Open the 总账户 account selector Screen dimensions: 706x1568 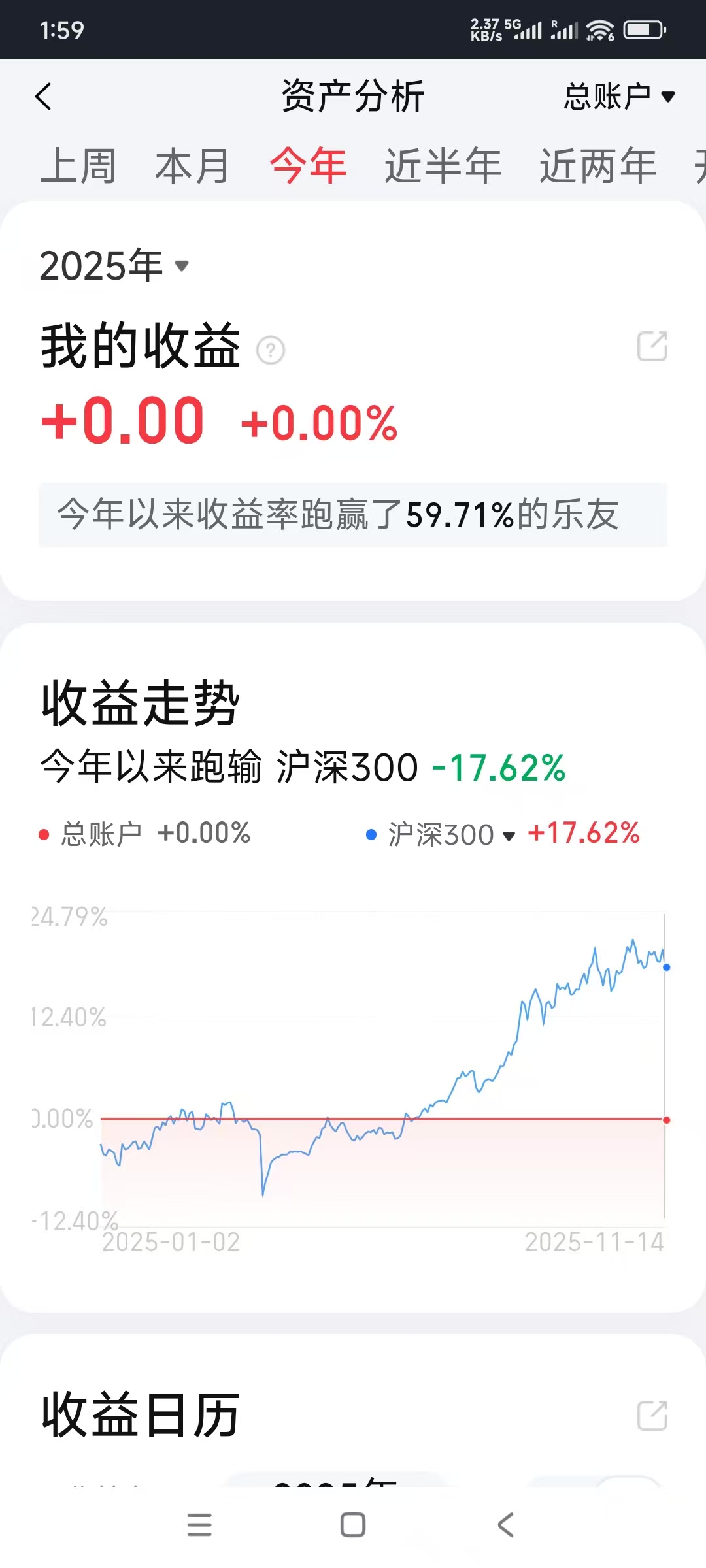pyautogui.click(x=618, y=97)
